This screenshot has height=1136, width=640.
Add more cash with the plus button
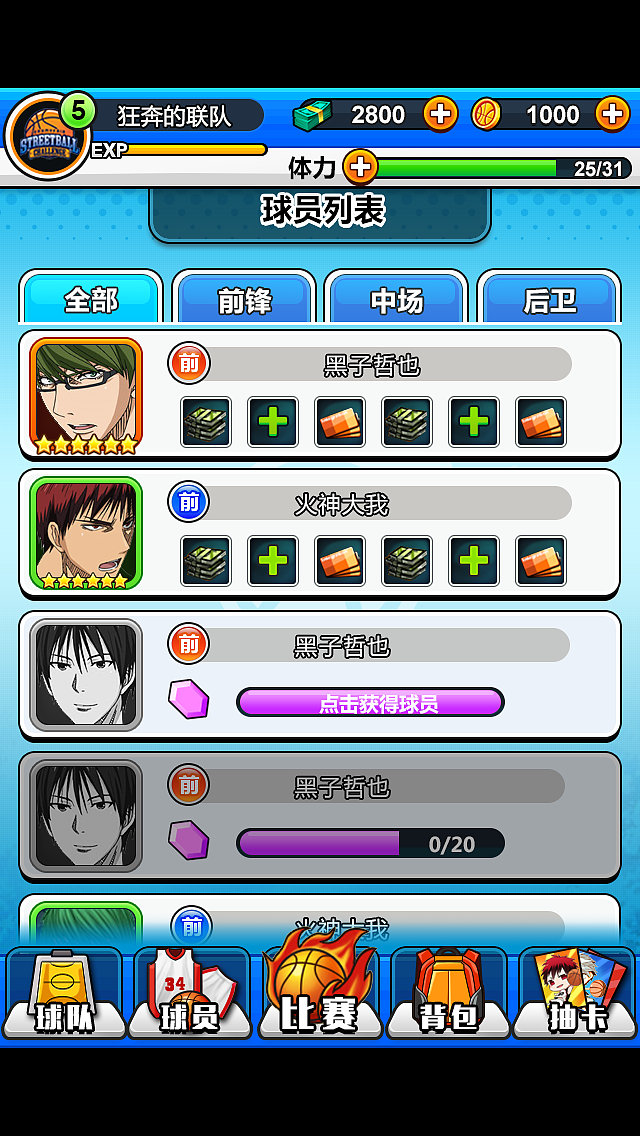[x=440, y=114]
